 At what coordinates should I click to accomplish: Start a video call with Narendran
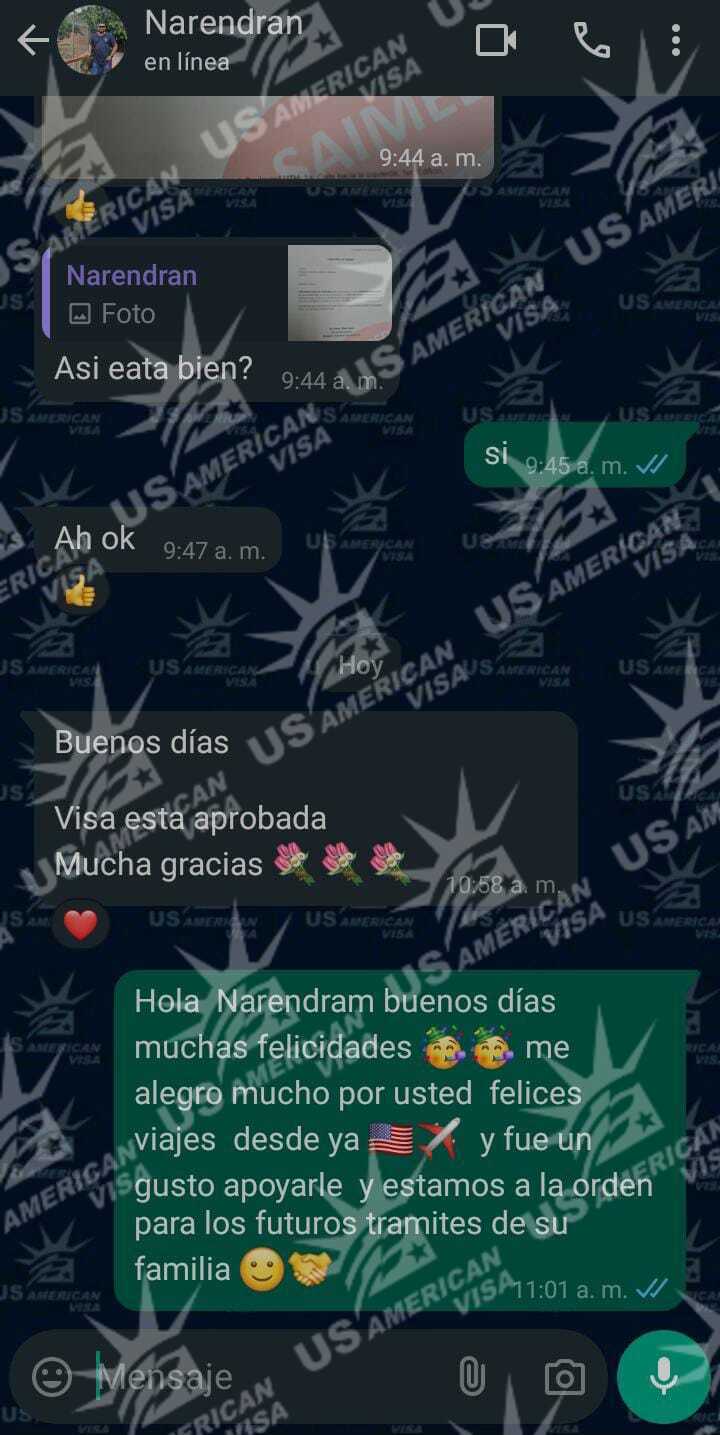496,41
